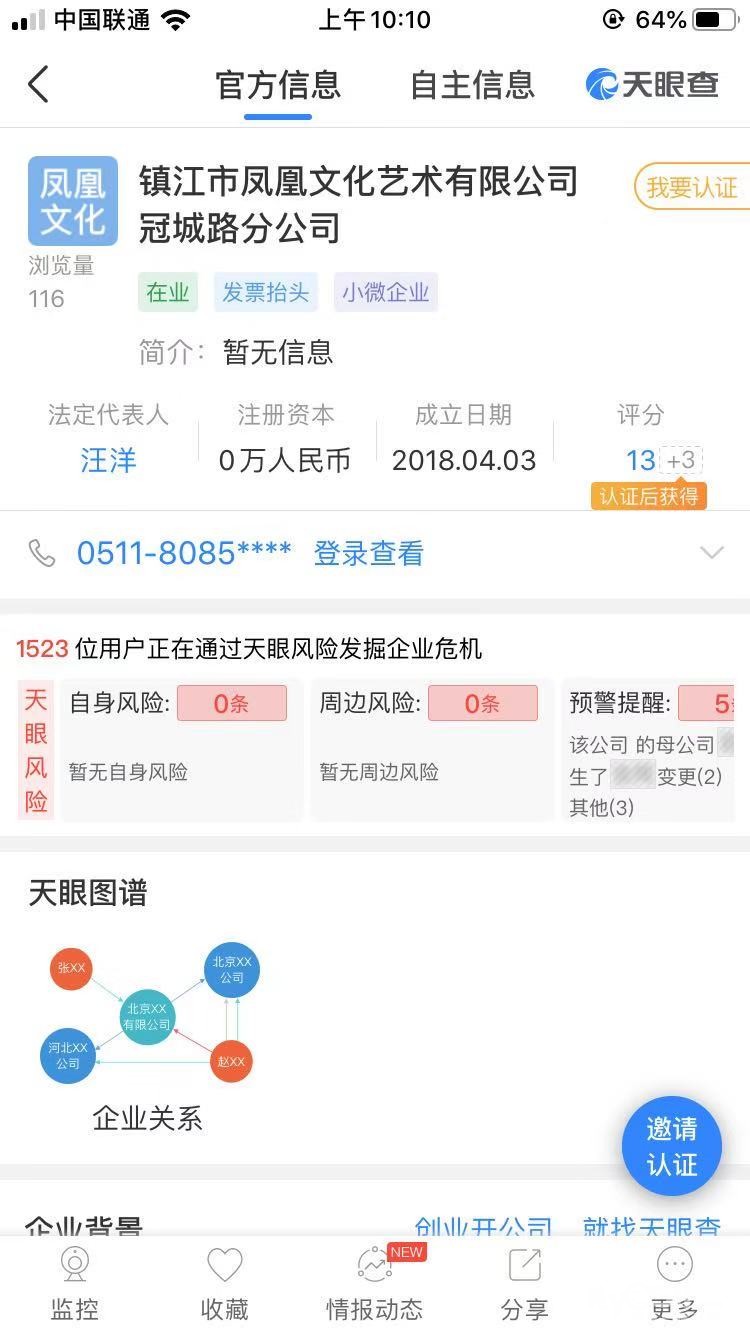Screen dimensions: 750x1334
Task: Share this company via 分享
Action: point(524,1284)
